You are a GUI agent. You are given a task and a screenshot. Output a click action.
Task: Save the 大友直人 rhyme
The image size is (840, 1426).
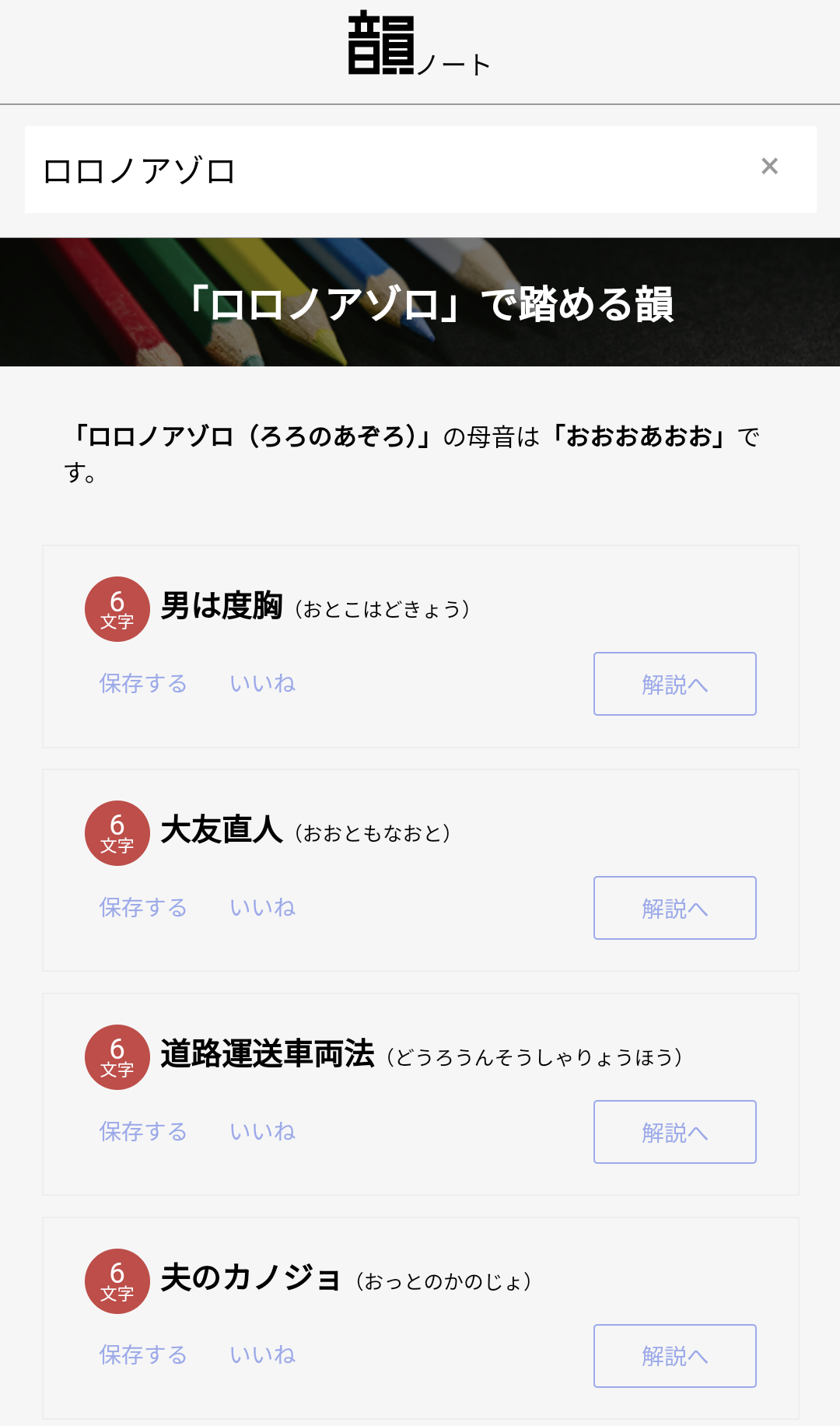(143, 908)
